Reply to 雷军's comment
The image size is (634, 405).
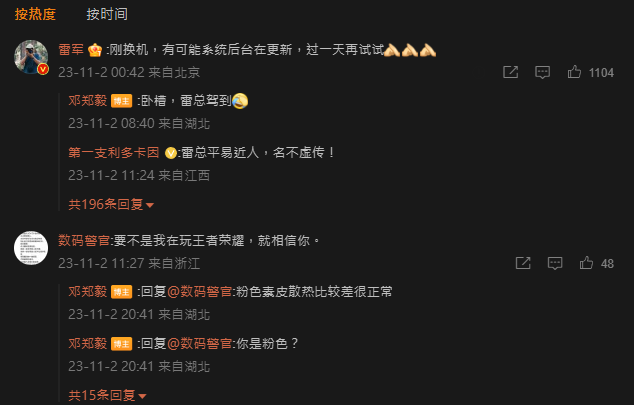point(542,72)
